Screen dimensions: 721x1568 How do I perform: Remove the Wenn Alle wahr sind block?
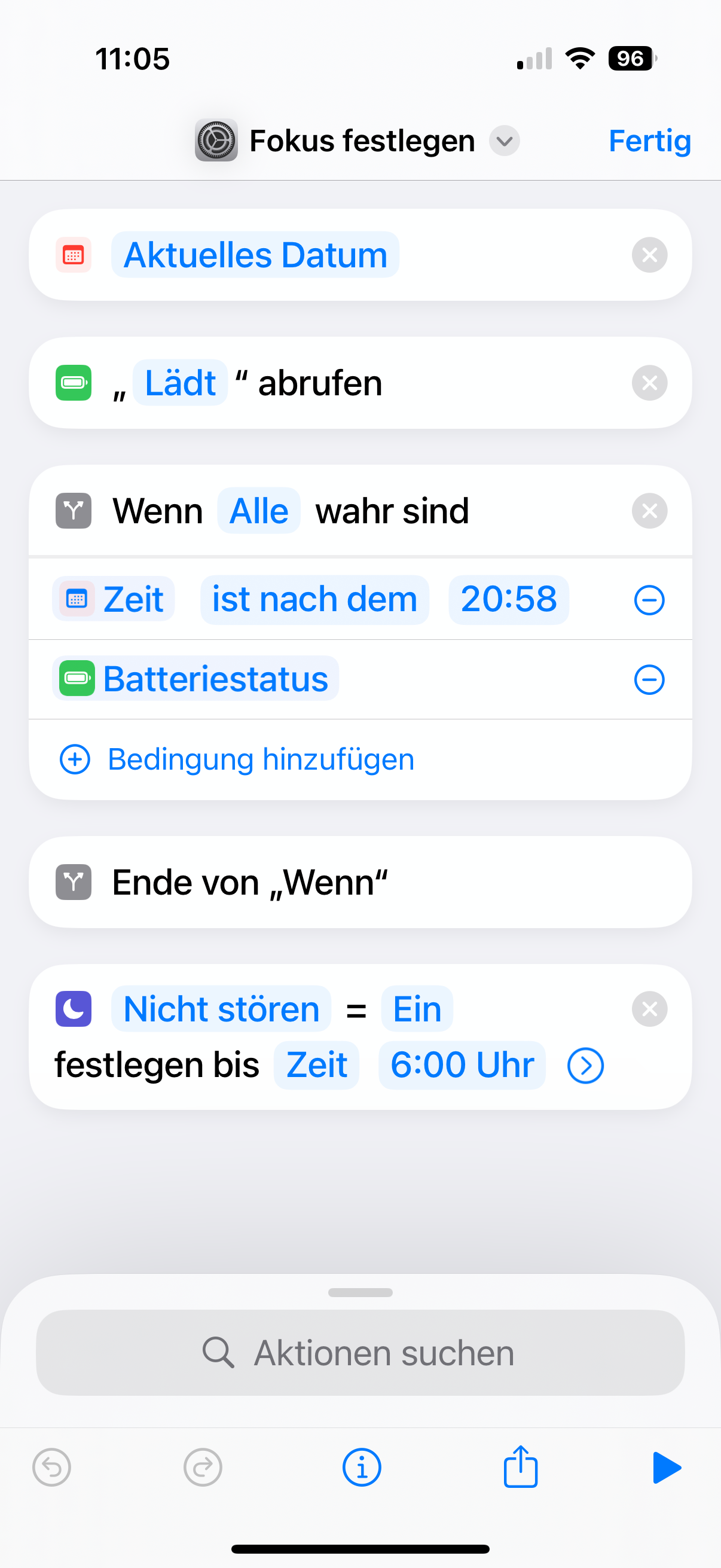[x=649, y=511]
